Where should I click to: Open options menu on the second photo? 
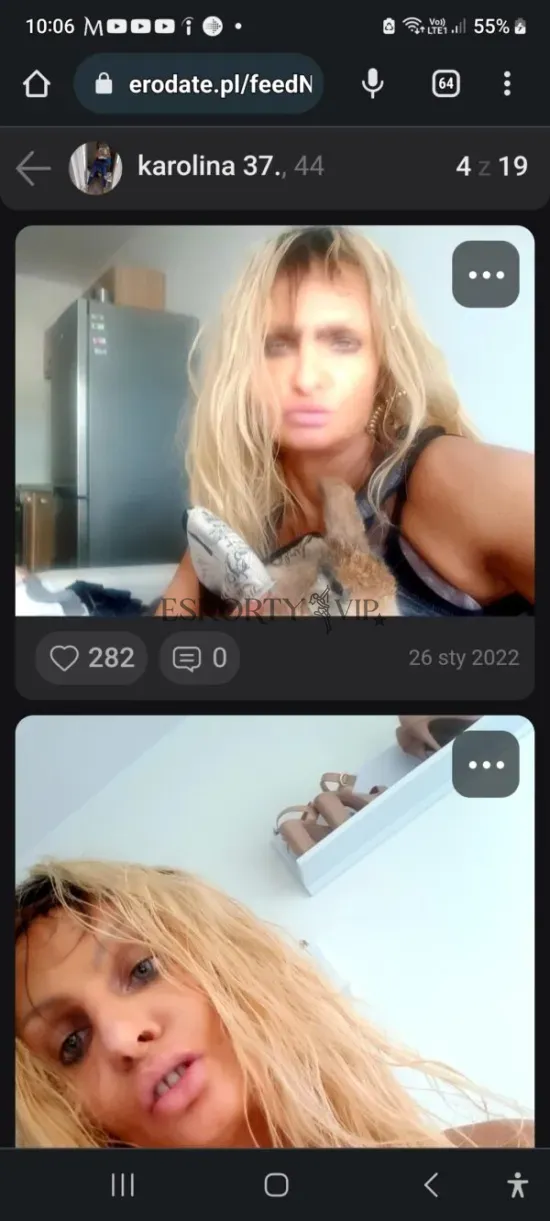(486, 764)
